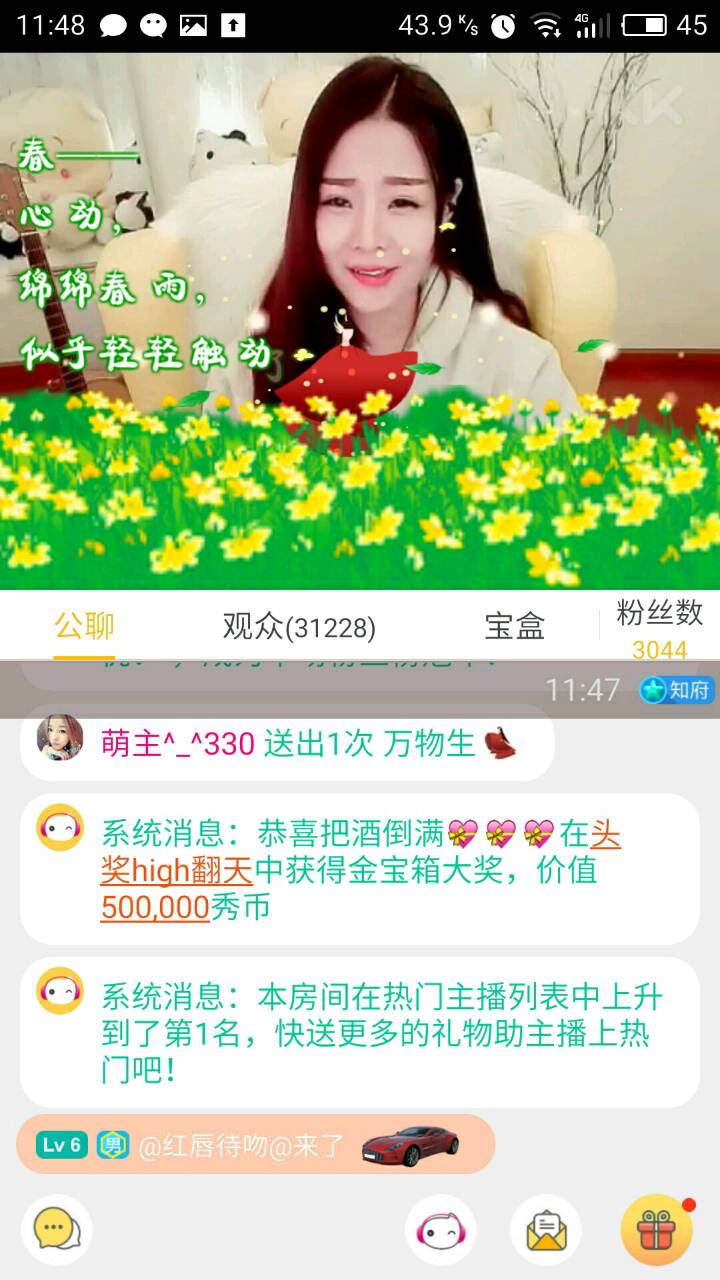Viewport: 720px width, 1280px height.
Task: Switch to the 宝盒 tab
Action: [x=514, y=627]
